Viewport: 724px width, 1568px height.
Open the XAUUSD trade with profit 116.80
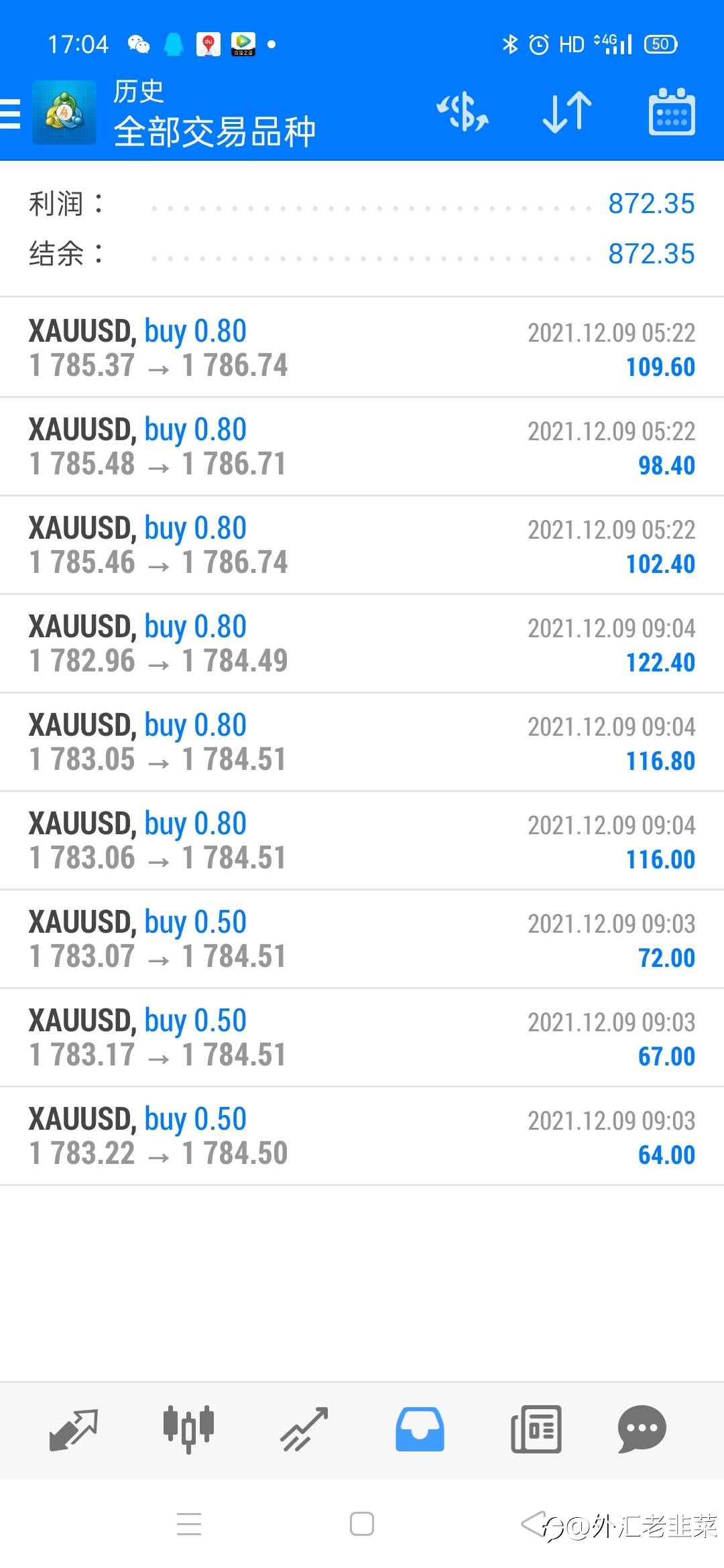coord(362,742)
